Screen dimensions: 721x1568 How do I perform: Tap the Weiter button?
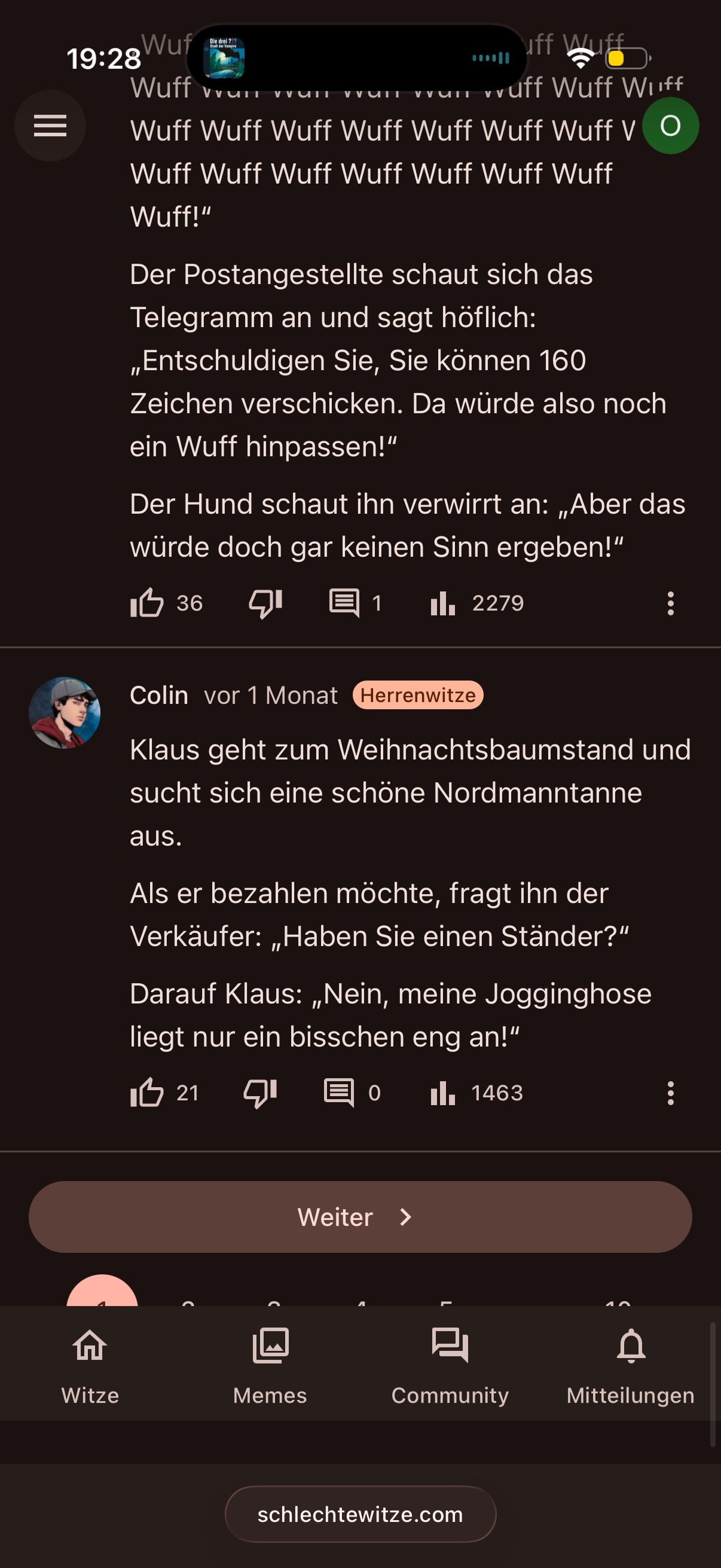click(x=360, y=1218)
